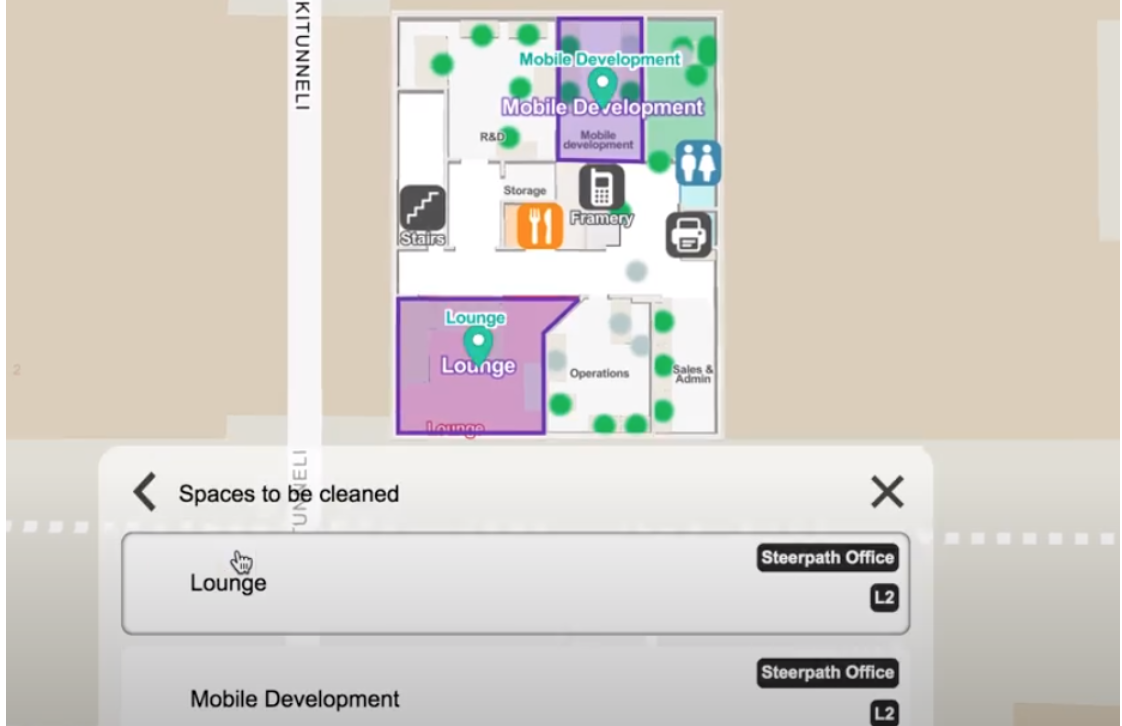The image size is (1122, 726).
Task: Select the Stairs icon on the map
Action: (422, 208)
